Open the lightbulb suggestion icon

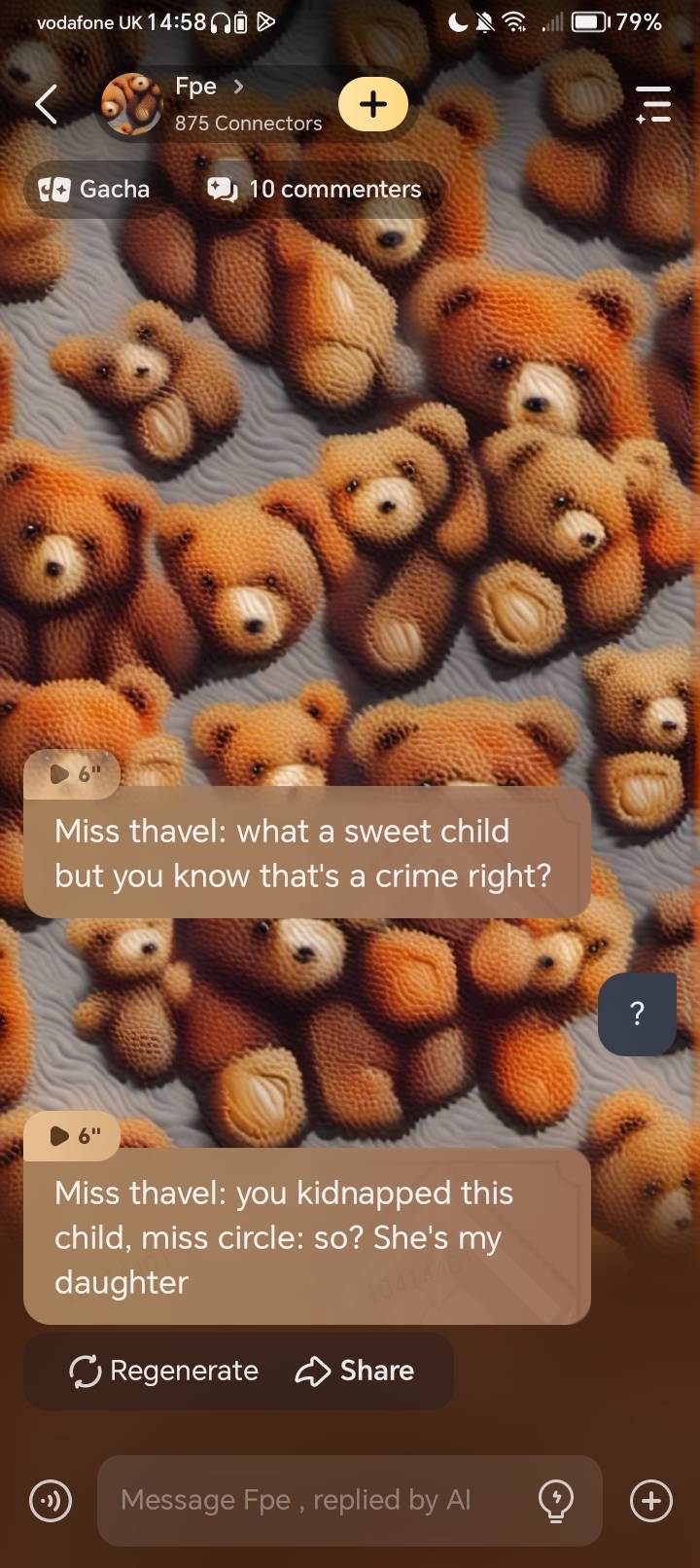(x=556, y=1501)
